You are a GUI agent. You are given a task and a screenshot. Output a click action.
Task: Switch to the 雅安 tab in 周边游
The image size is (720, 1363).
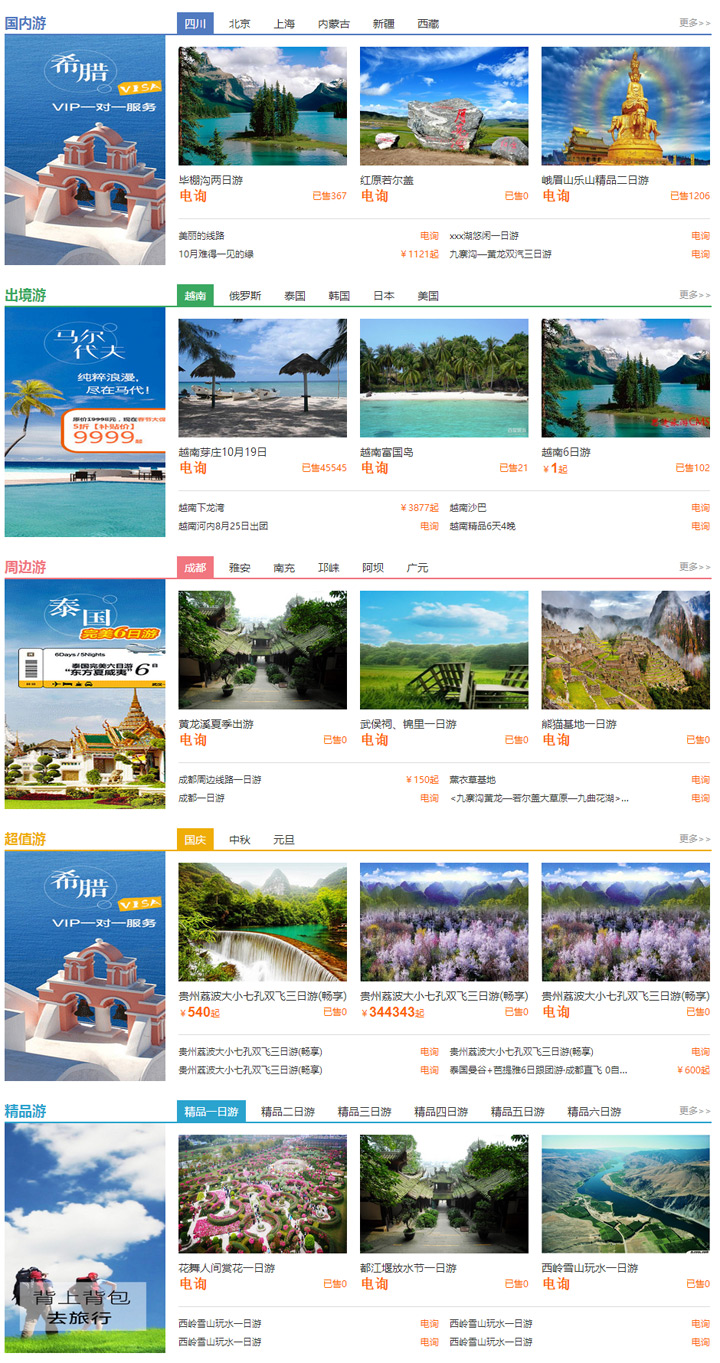coord(239,567)
